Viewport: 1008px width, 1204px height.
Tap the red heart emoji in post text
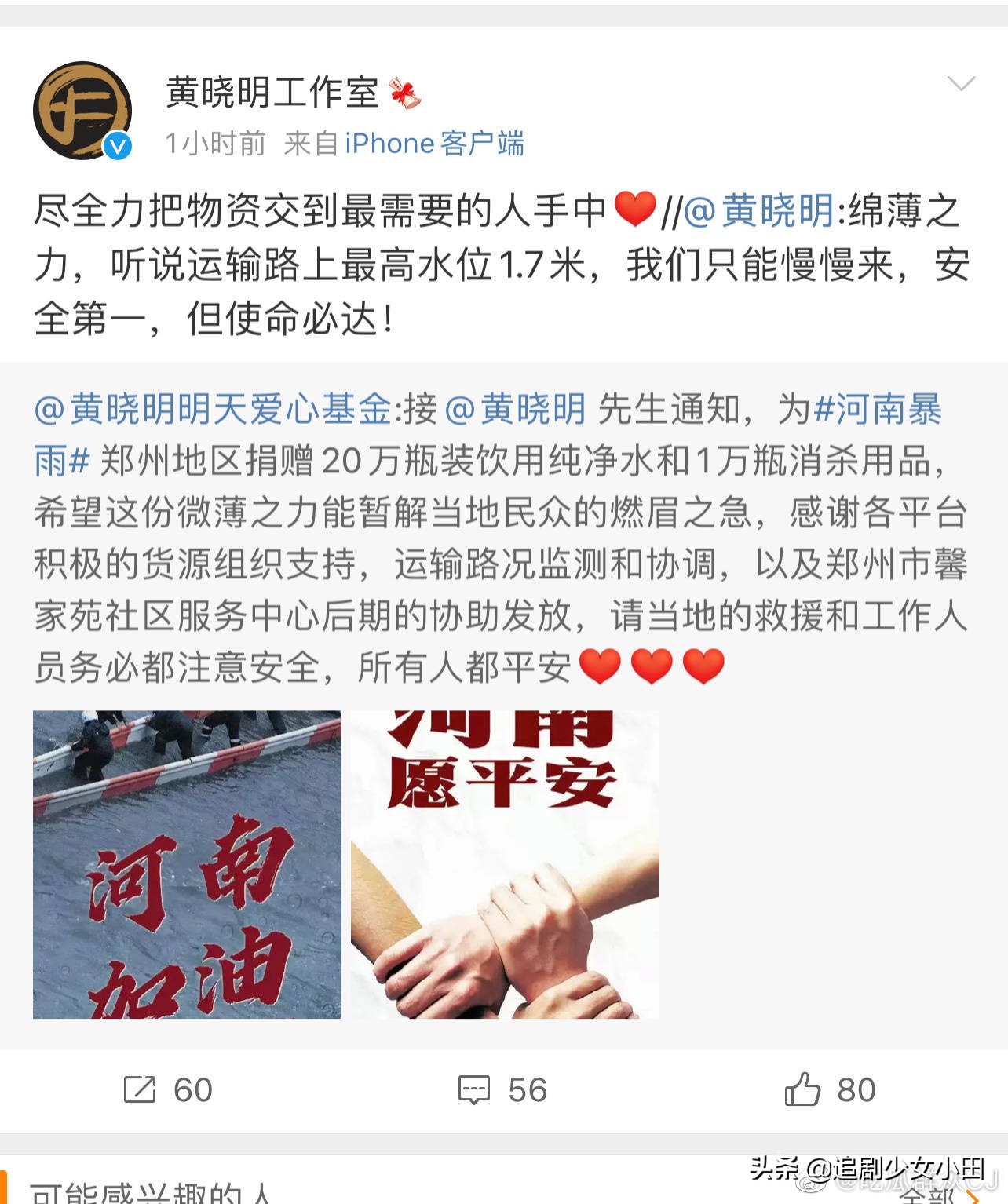coord(636,210)
